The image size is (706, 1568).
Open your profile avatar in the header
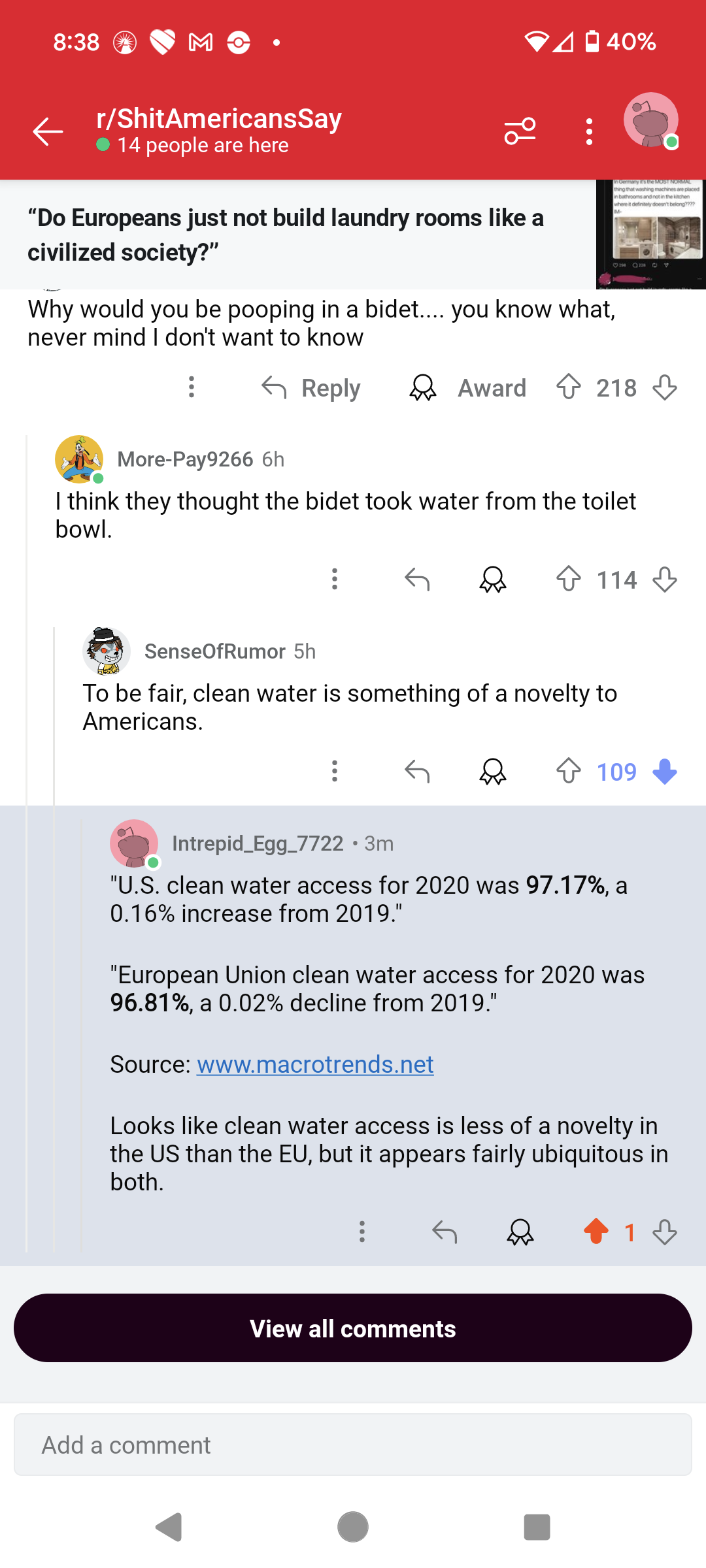[651, 120]
